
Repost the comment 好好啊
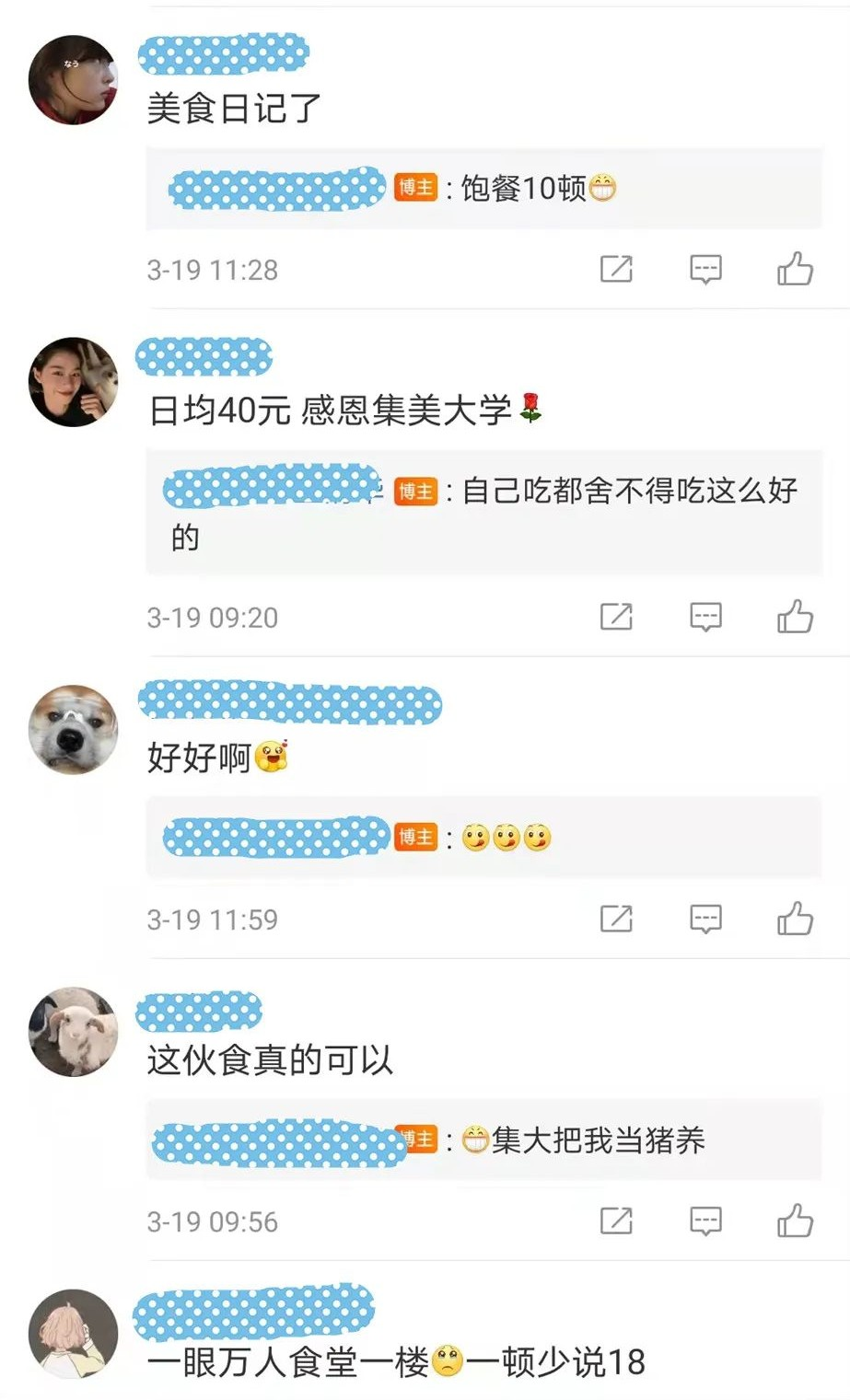616,919
